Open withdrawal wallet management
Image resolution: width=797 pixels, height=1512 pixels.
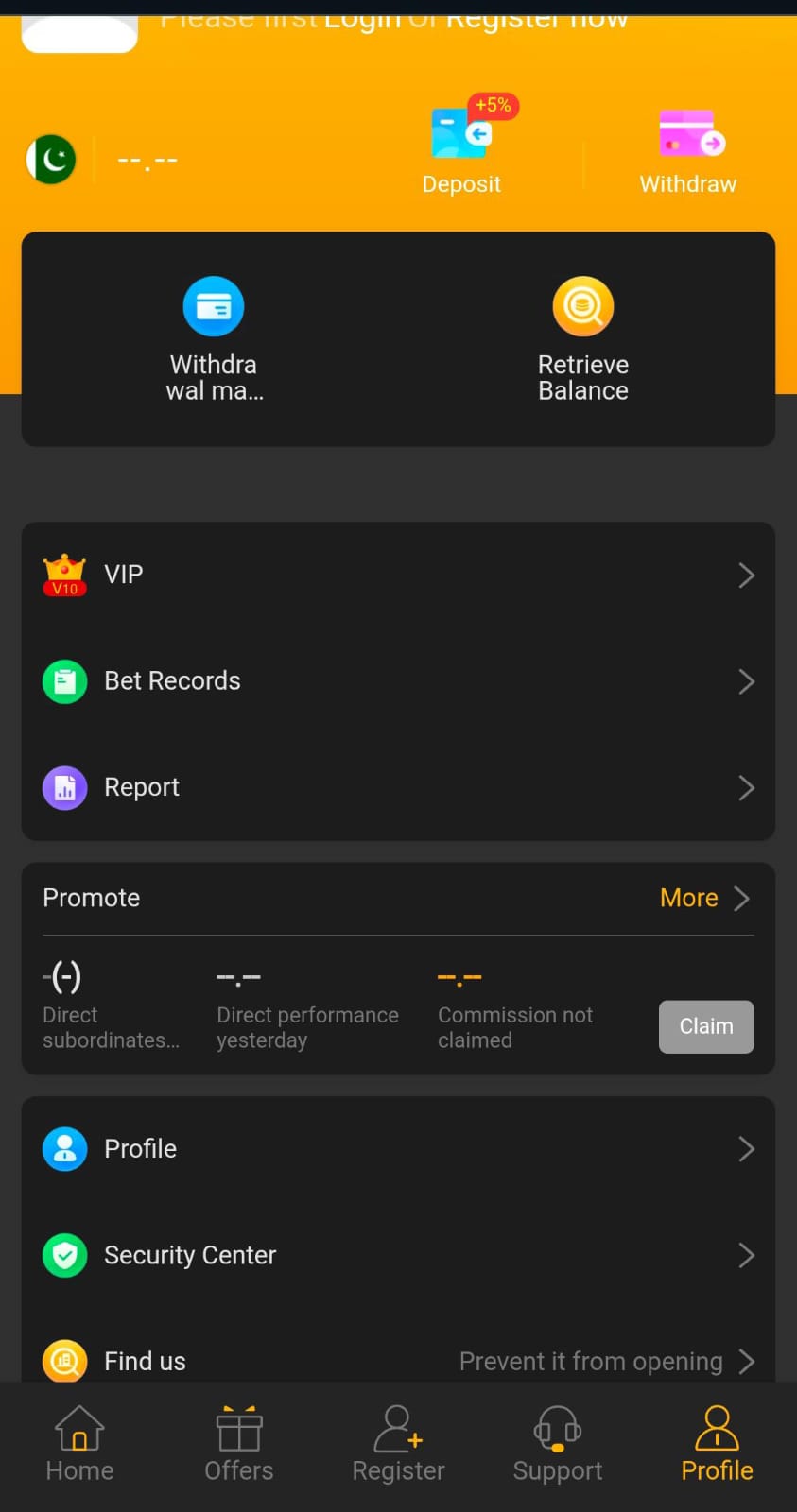[x=214, y=337]
